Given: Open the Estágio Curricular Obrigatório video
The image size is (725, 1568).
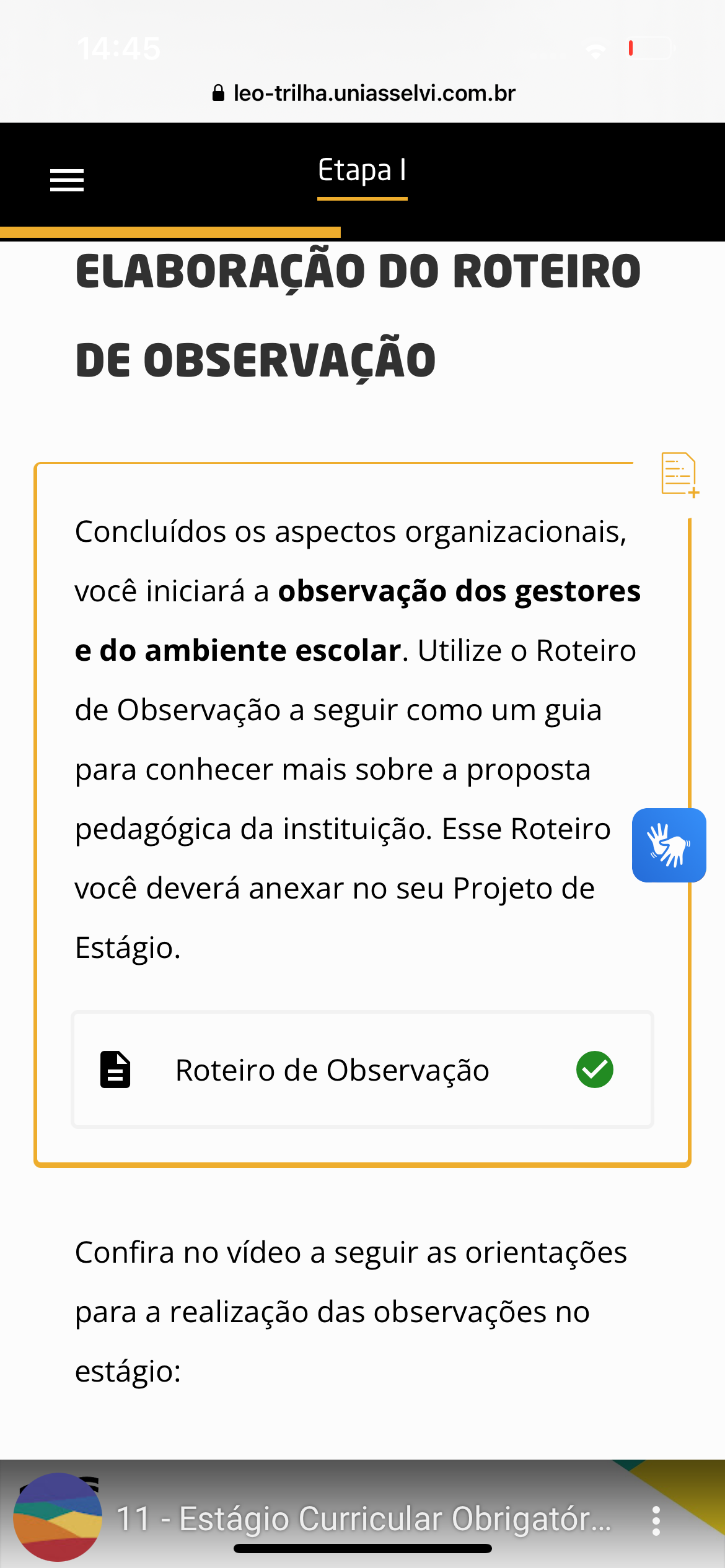Looking at the screenshot, I should tap(363, 1518).
